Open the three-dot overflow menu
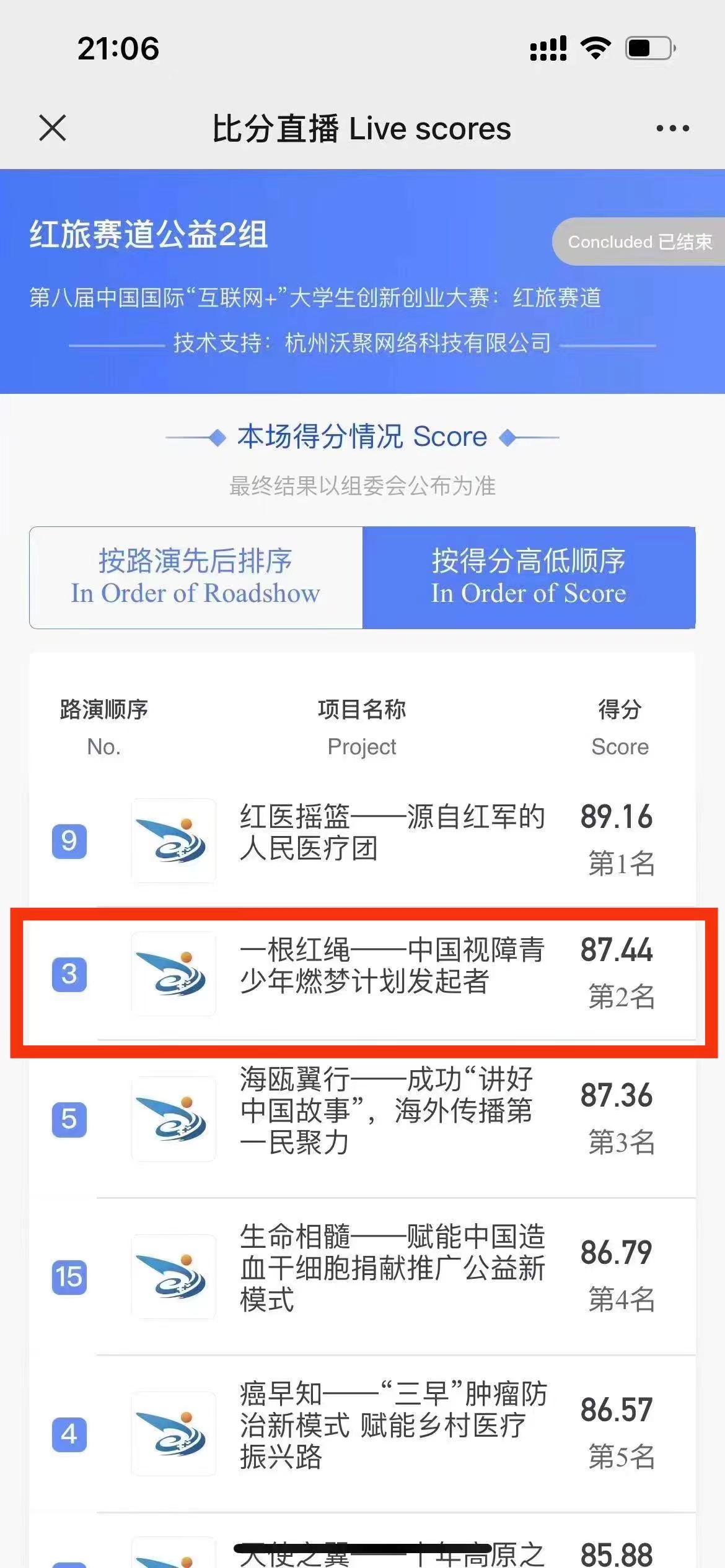 (x=672, y=128)
